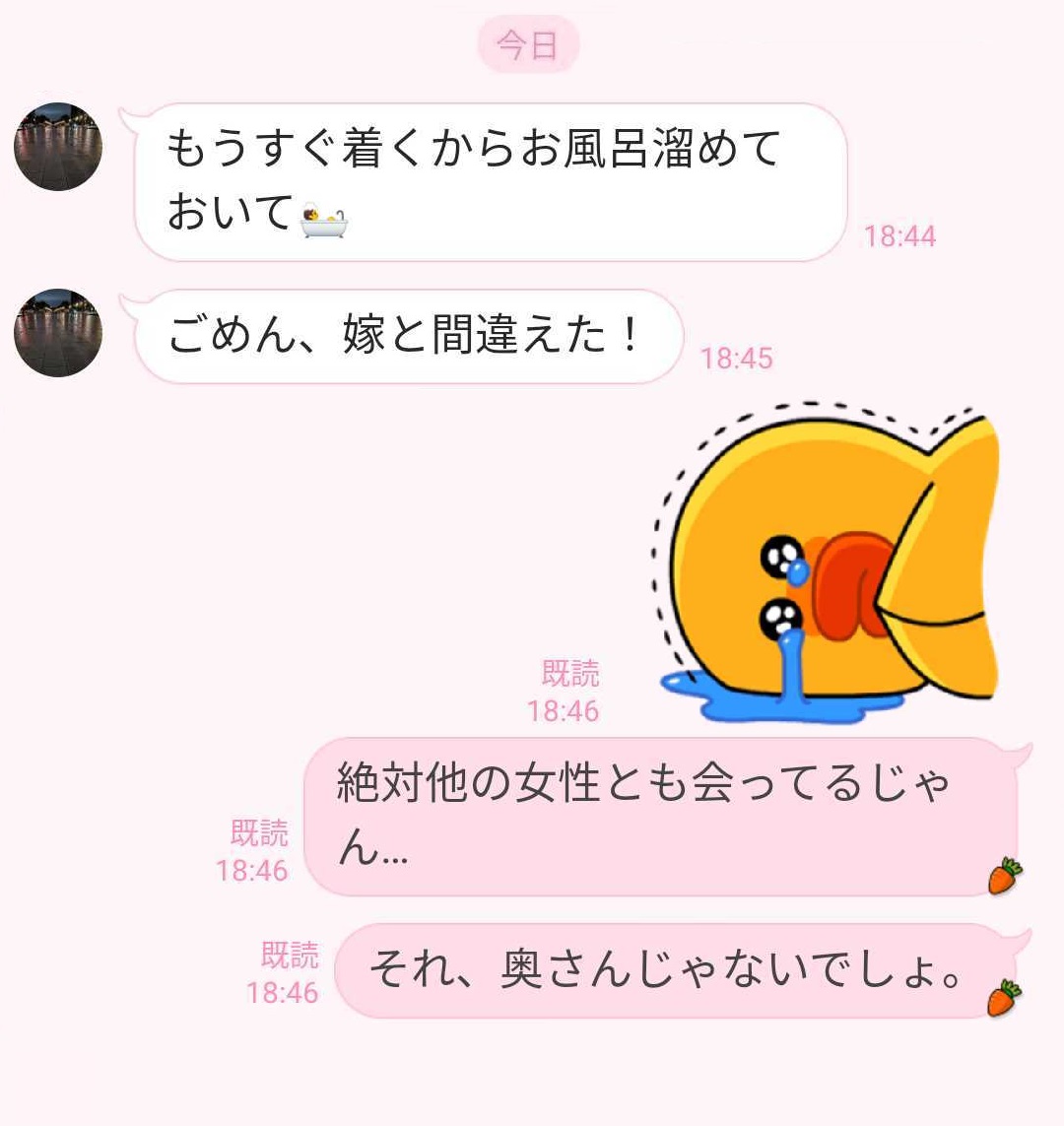The image size is (1064, 1126).
Task: Click the '既読' label beside second reply
Action: (258, 835)
